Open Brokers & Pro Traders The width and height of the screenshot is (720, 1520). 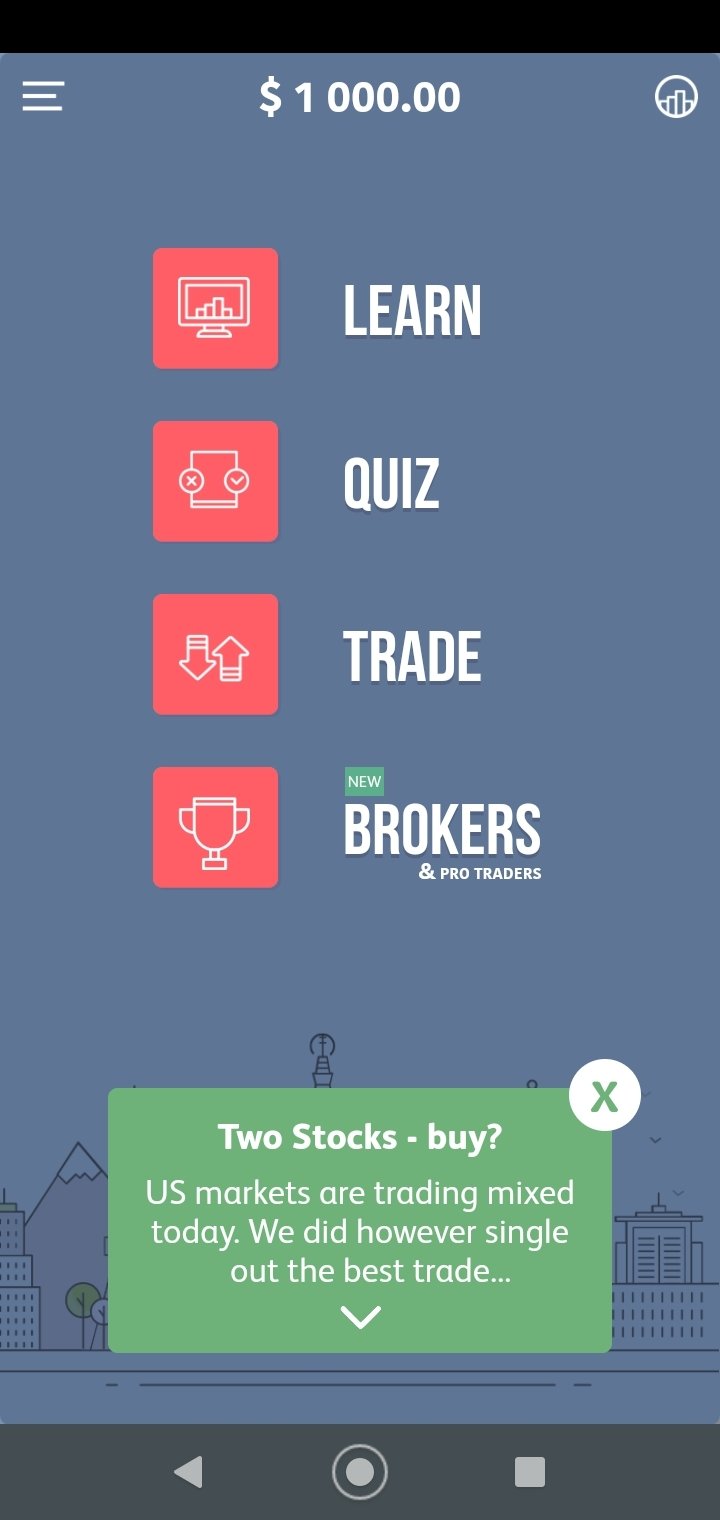(216, 828)
